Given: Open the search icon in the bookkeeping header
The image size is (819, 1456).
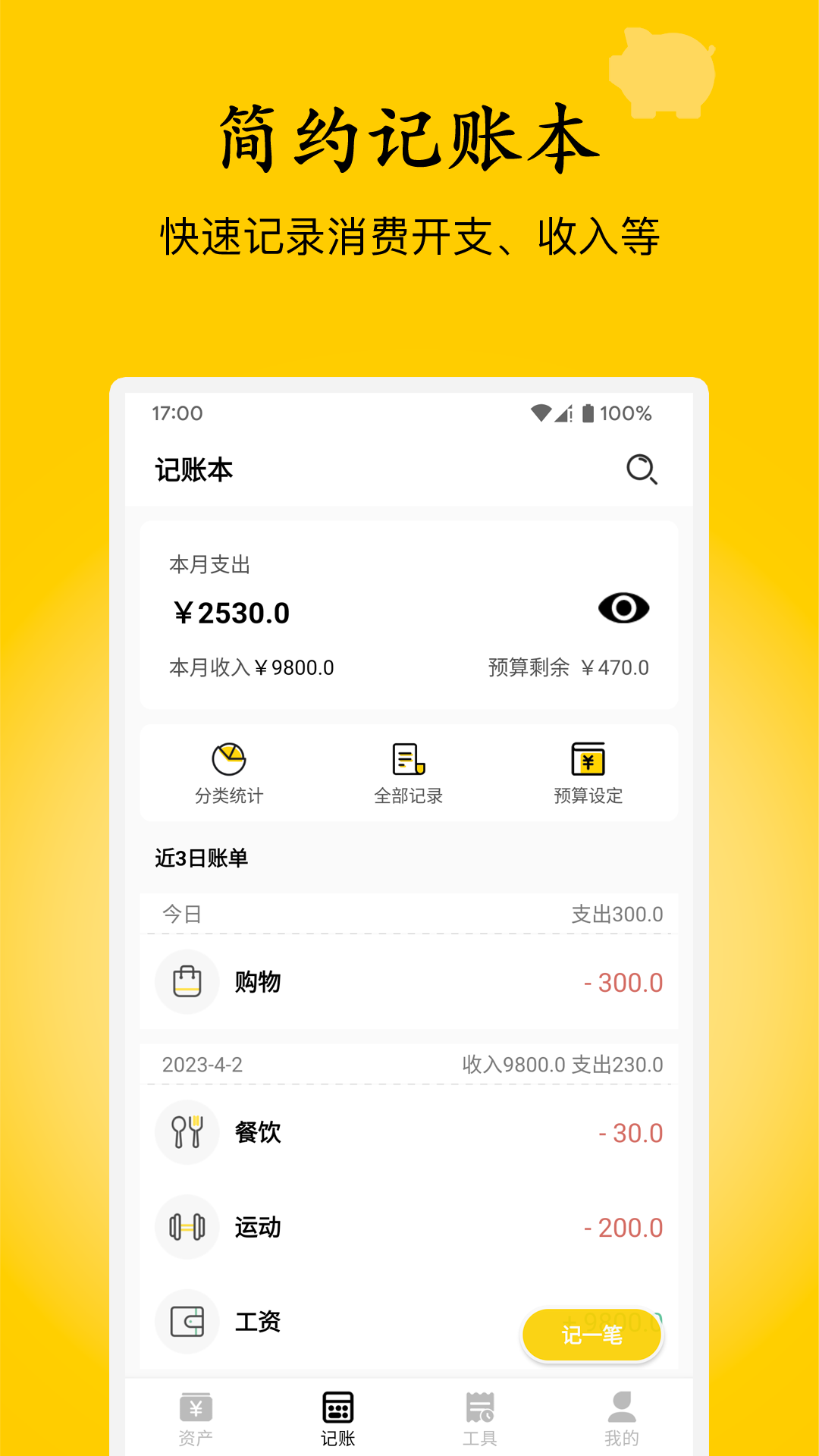Looking at the screenshot, I should tap(641, 470).
